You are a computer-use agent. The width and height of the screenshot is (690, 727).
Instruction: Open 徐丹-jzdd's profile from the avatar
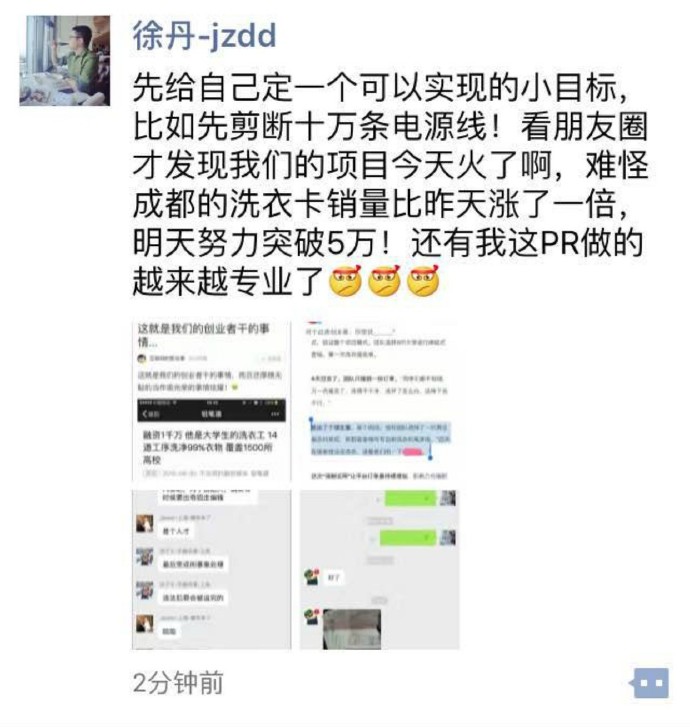pyautogui.click(x=65, y=60)
